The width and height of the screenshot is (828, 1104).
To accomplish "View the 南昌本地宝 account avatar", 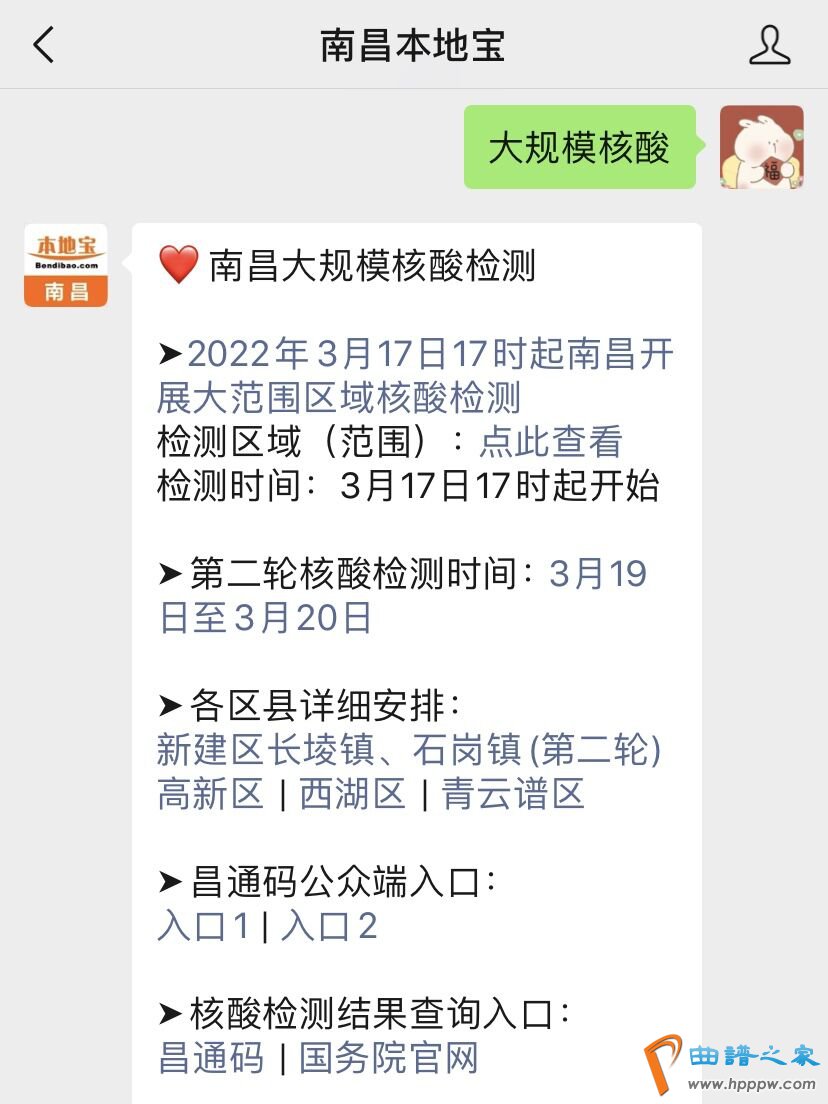I will 65,265.
